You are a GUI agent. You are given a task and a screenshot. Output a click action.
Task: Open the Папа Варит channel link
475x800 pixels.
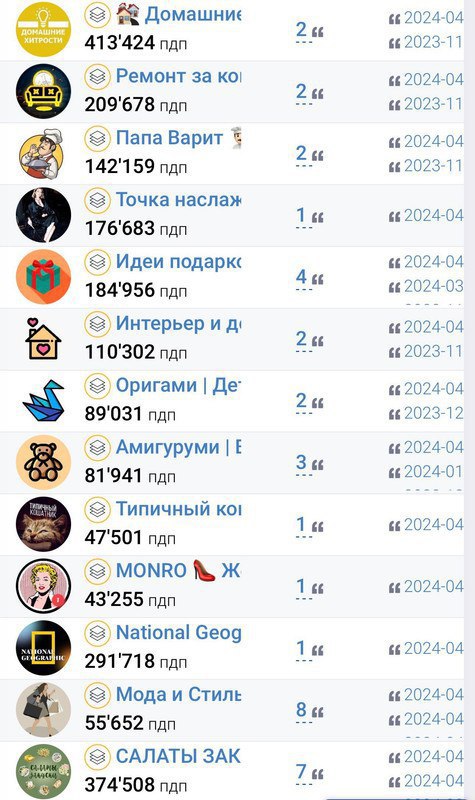coord(169,138)
